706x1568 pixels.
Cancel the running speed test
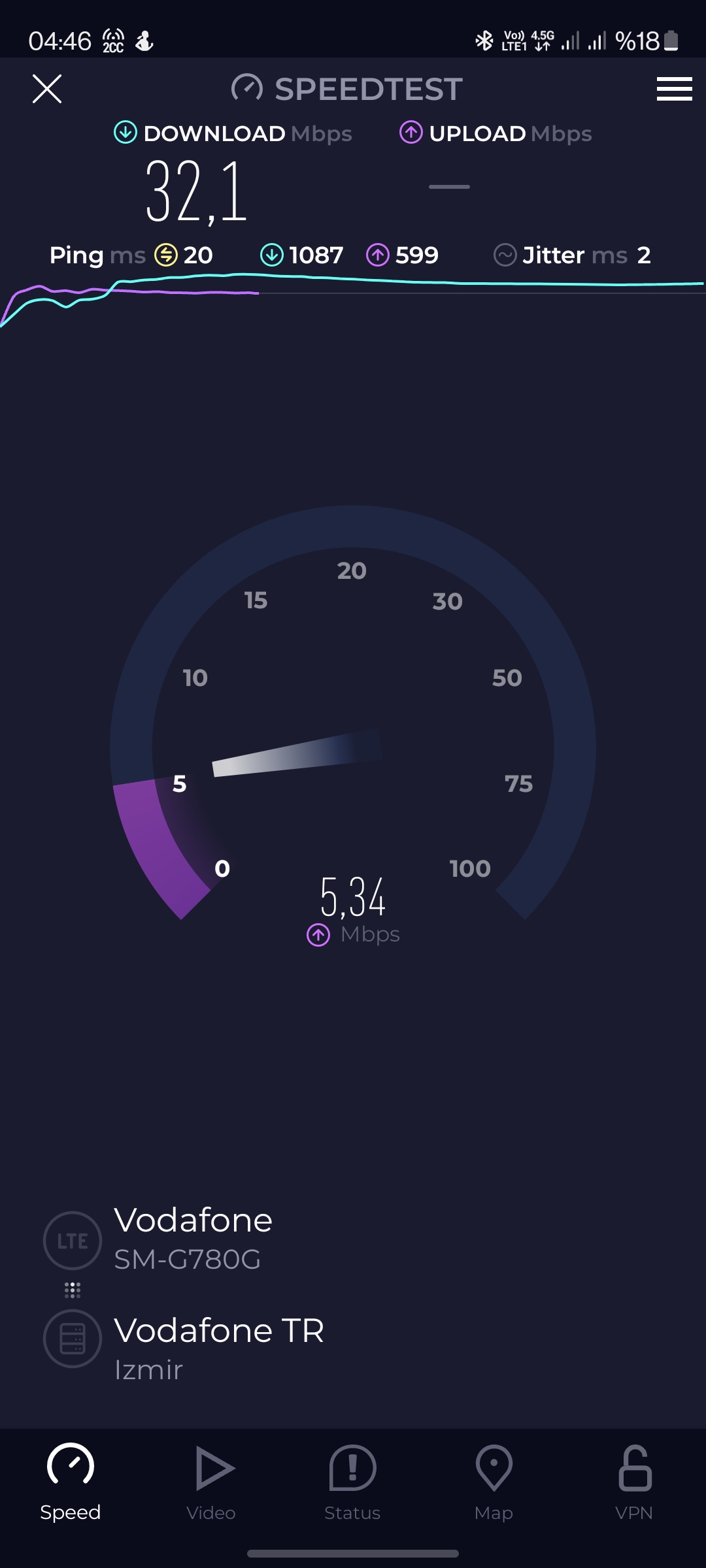47,89
